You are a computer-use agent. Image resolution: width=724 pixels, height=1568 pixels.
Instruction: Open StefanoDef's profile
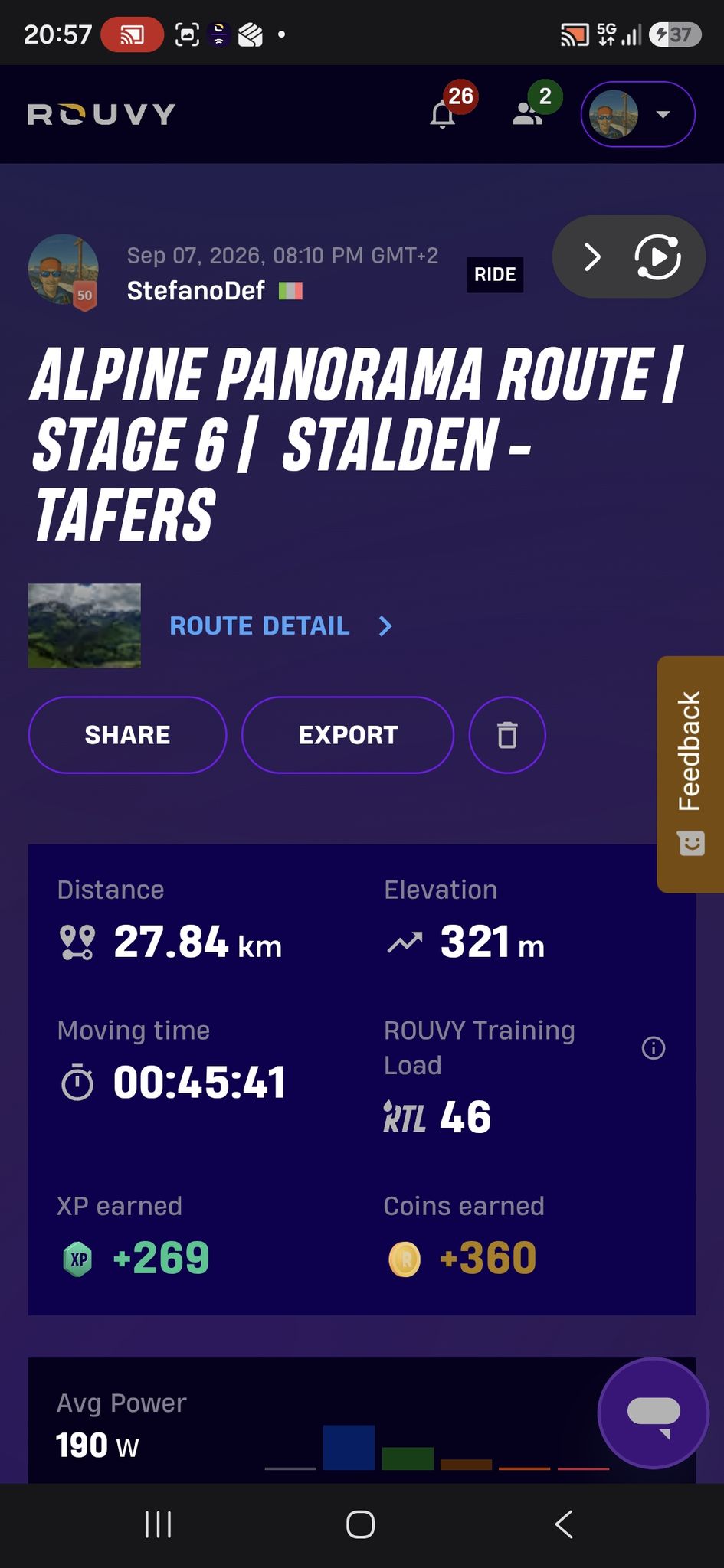[x=195, y=291]
